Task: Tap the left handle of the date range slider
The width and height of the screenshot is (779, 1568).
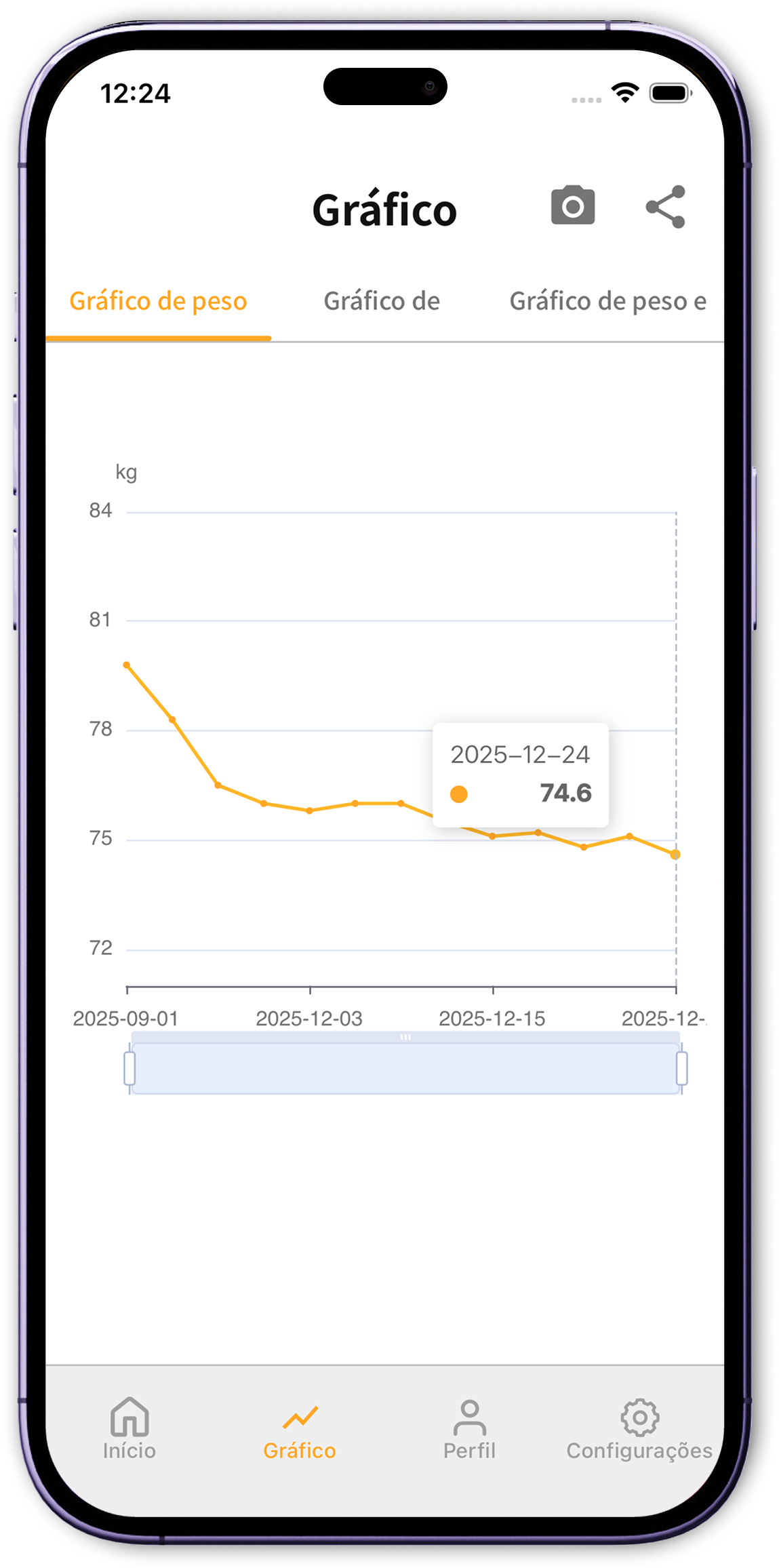Action: point(129,1069)
